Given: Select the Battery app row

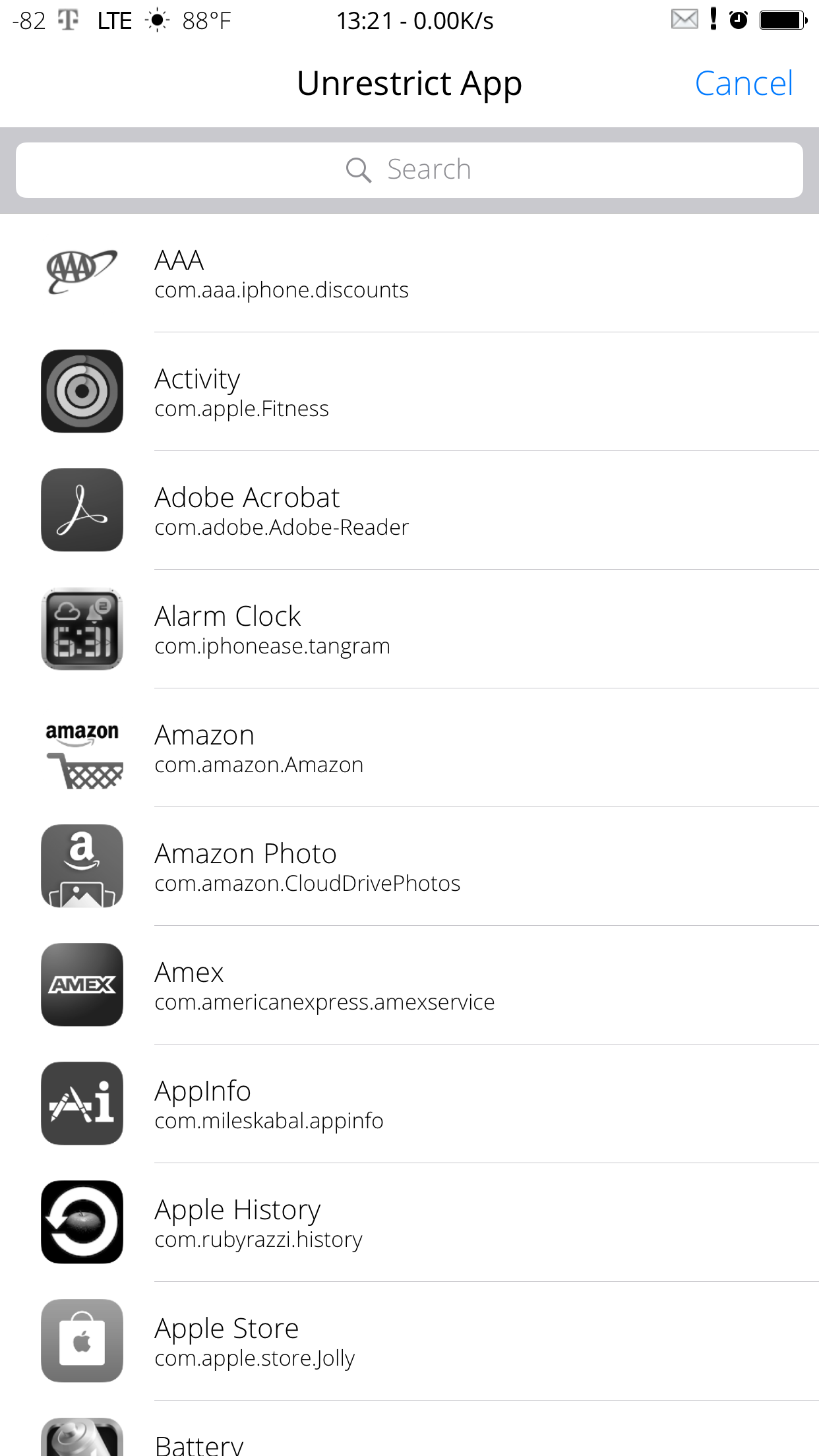Looking at the screenshot, I should click(409, 1441).
